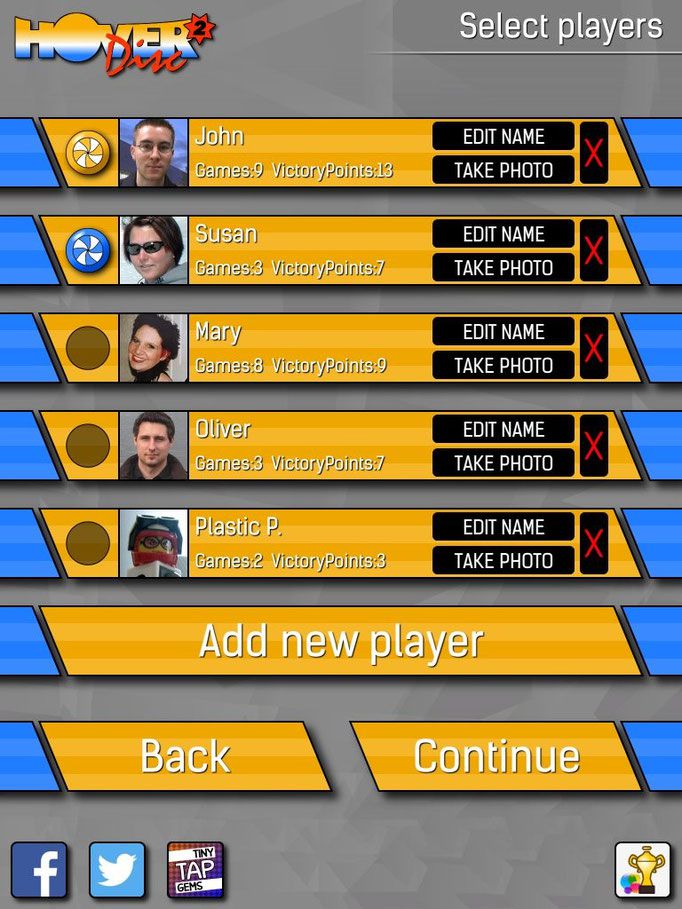The width and height of the screenshot is (682, 909).
Task: Deselect John's yellow disc
Action: [x=88, y=152]
